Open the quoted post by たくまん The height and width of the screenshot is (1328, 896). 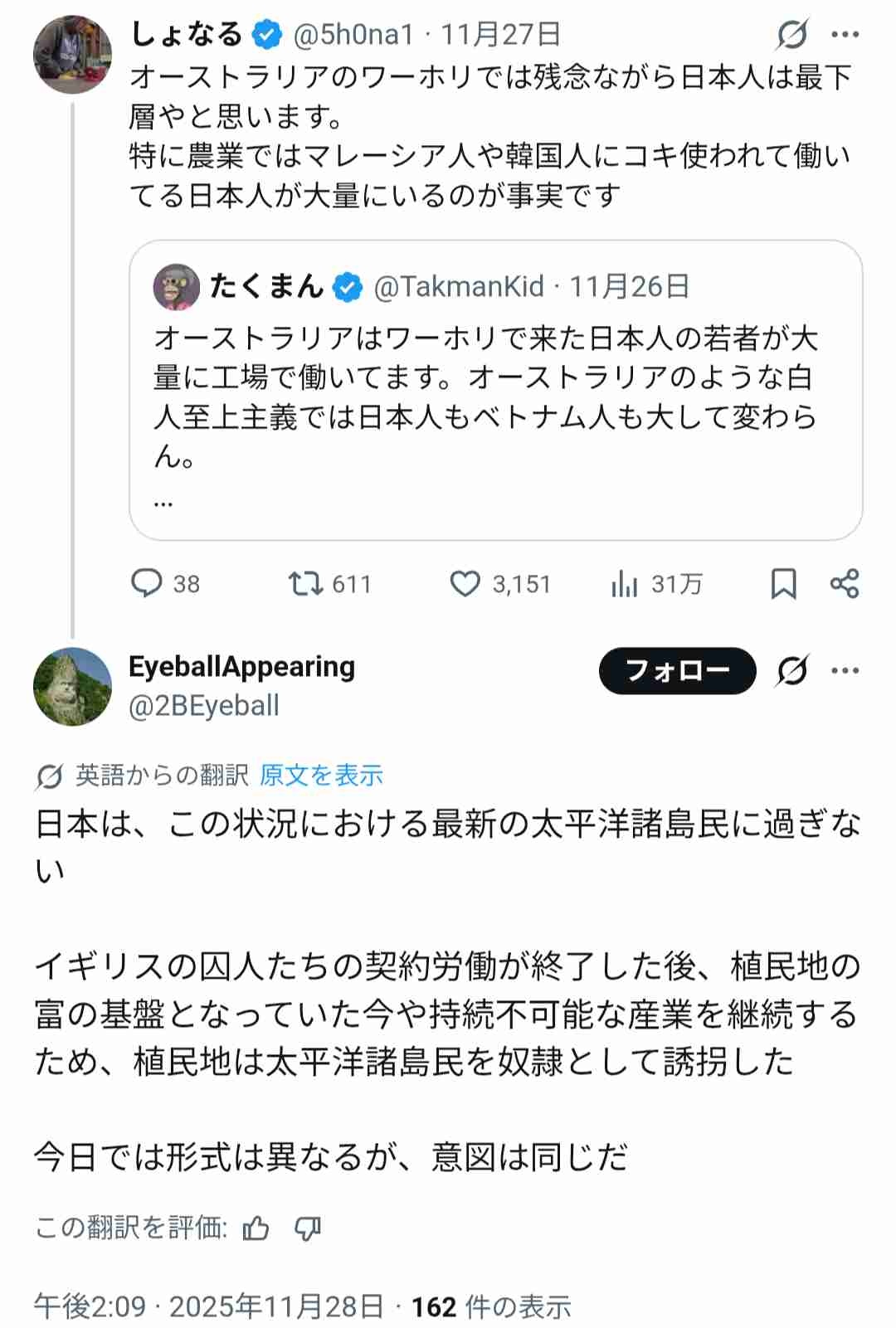click(495, 390)
